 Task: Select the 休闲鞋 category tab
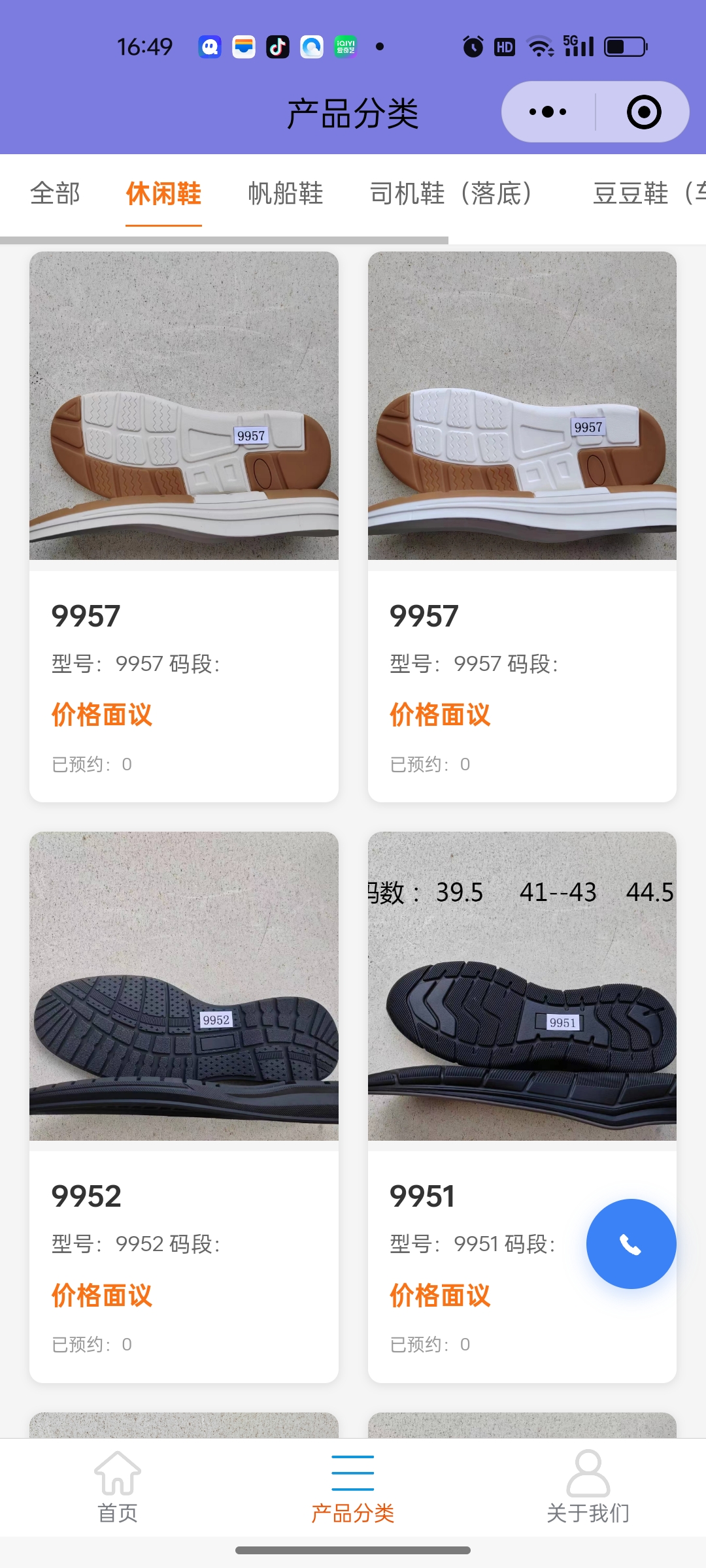tap(163, 193)
